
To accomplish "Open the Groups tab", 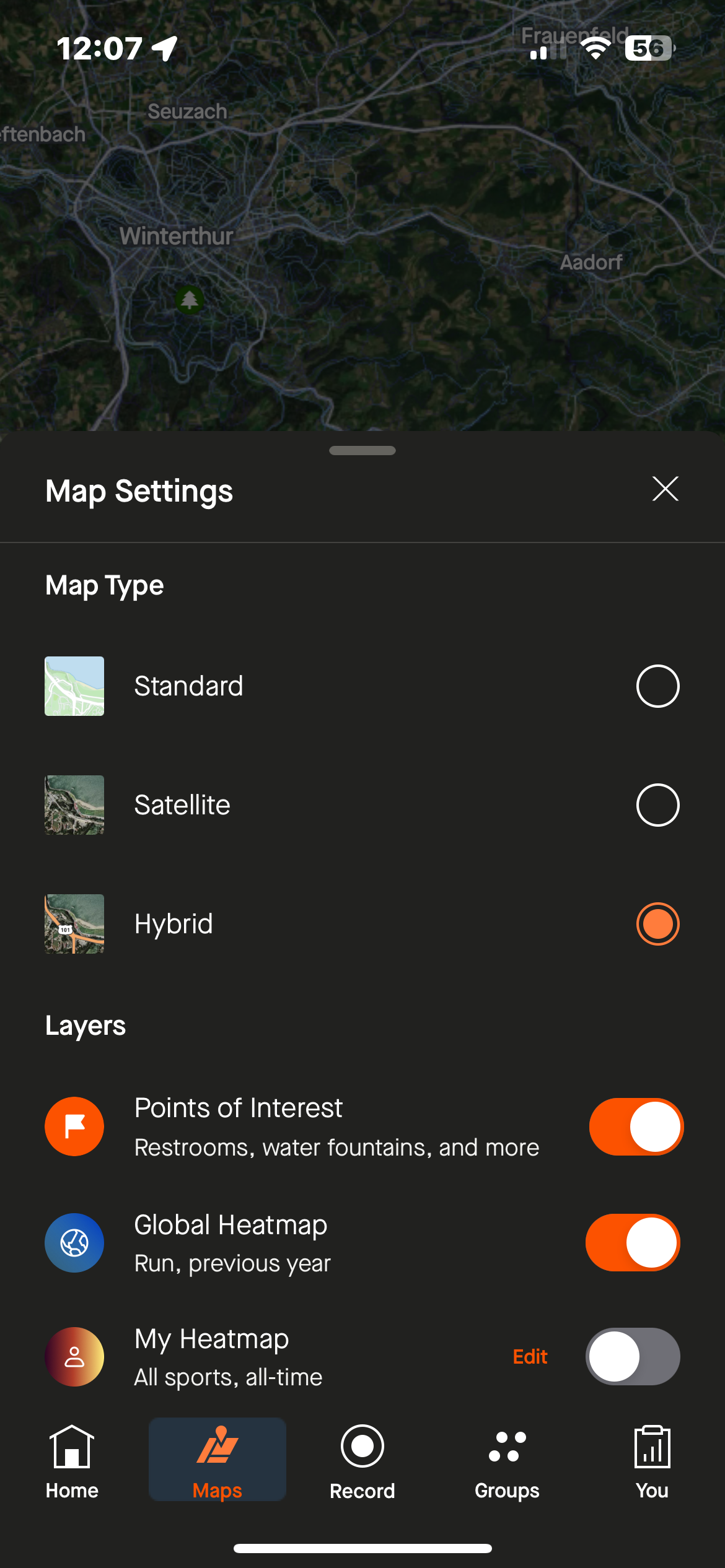I will [x=507, y=1461].
